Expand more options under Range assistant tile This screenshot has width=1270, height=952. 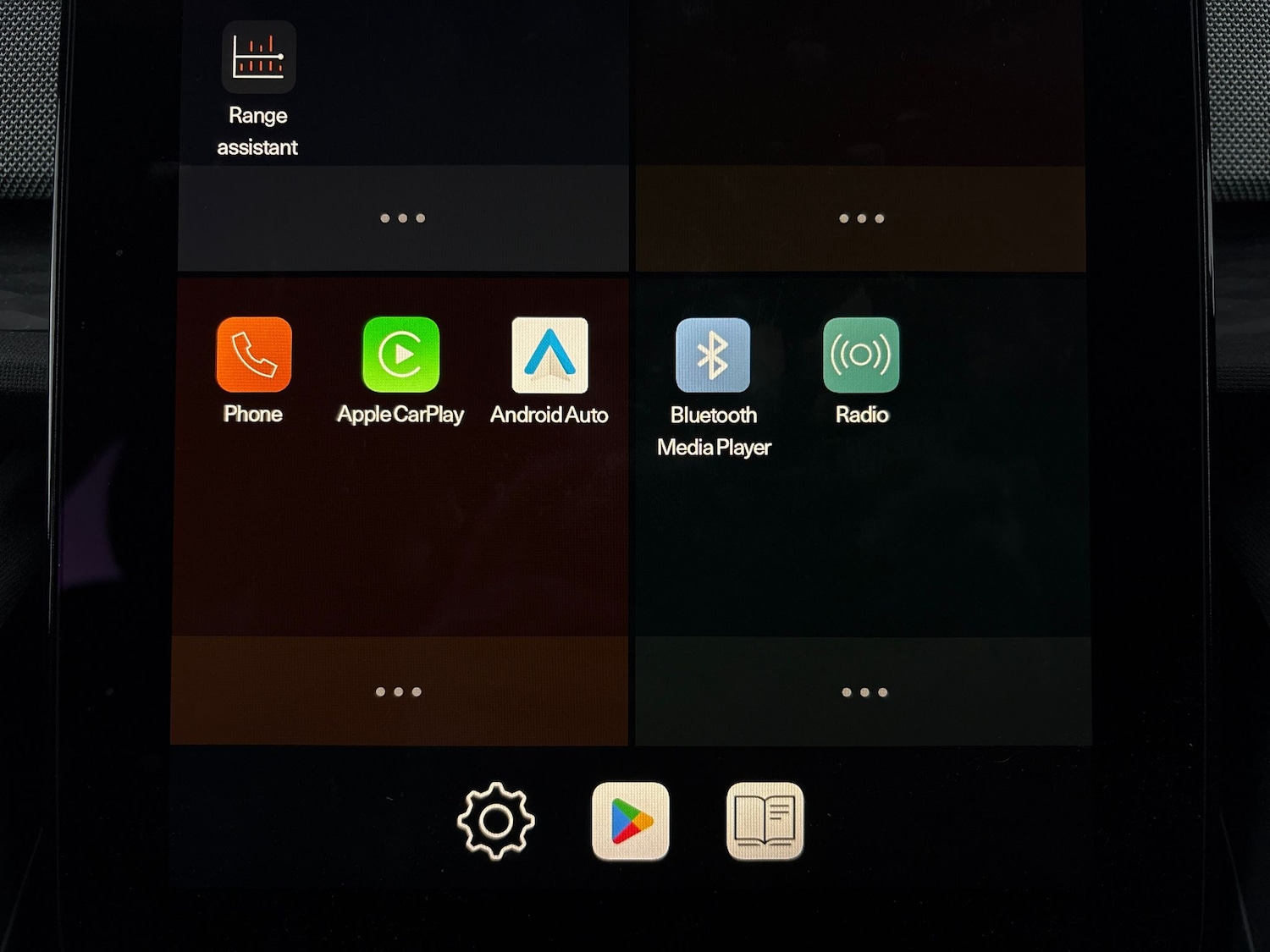[402, 218]
